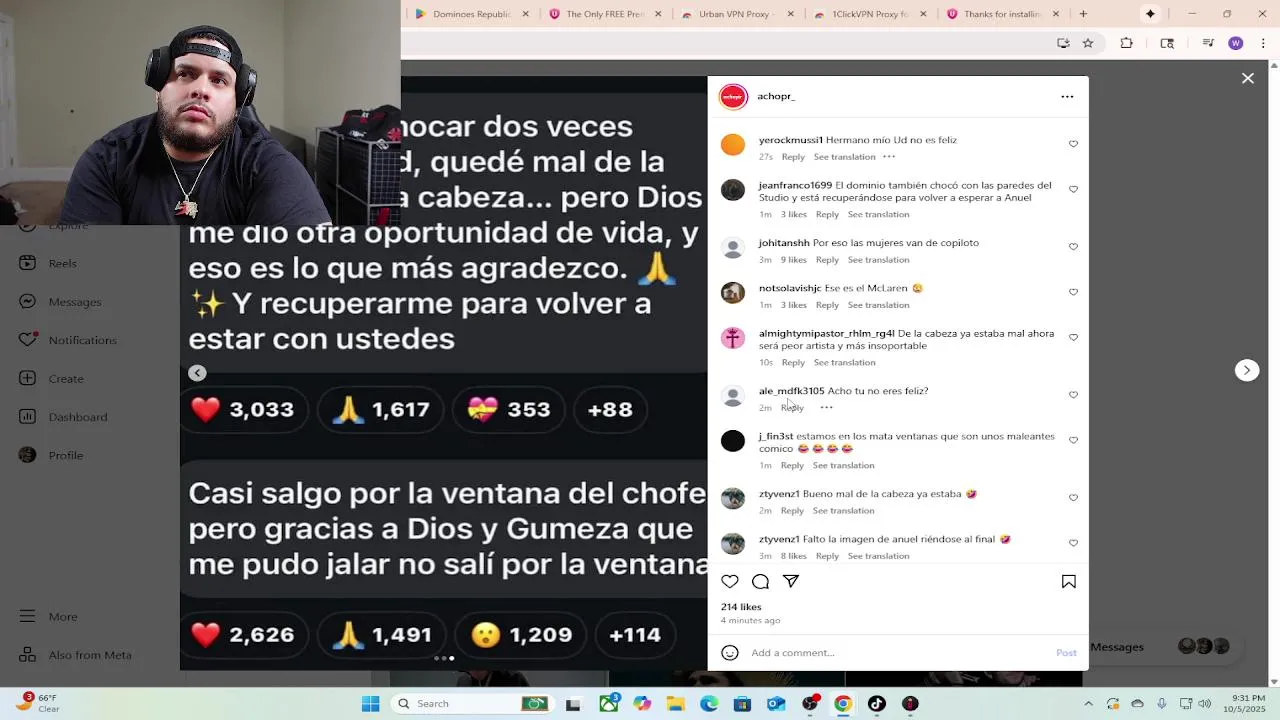
Task: Reply to yerockmussi1's comment
Action: (793, 157)
